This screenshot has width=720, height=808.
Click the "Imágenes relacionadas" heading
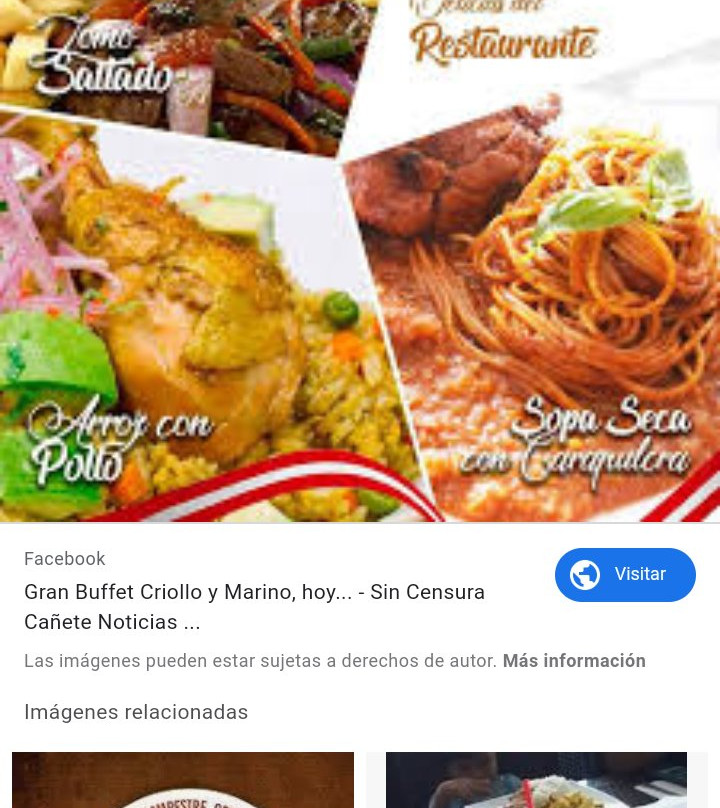(x=136, y=712)
